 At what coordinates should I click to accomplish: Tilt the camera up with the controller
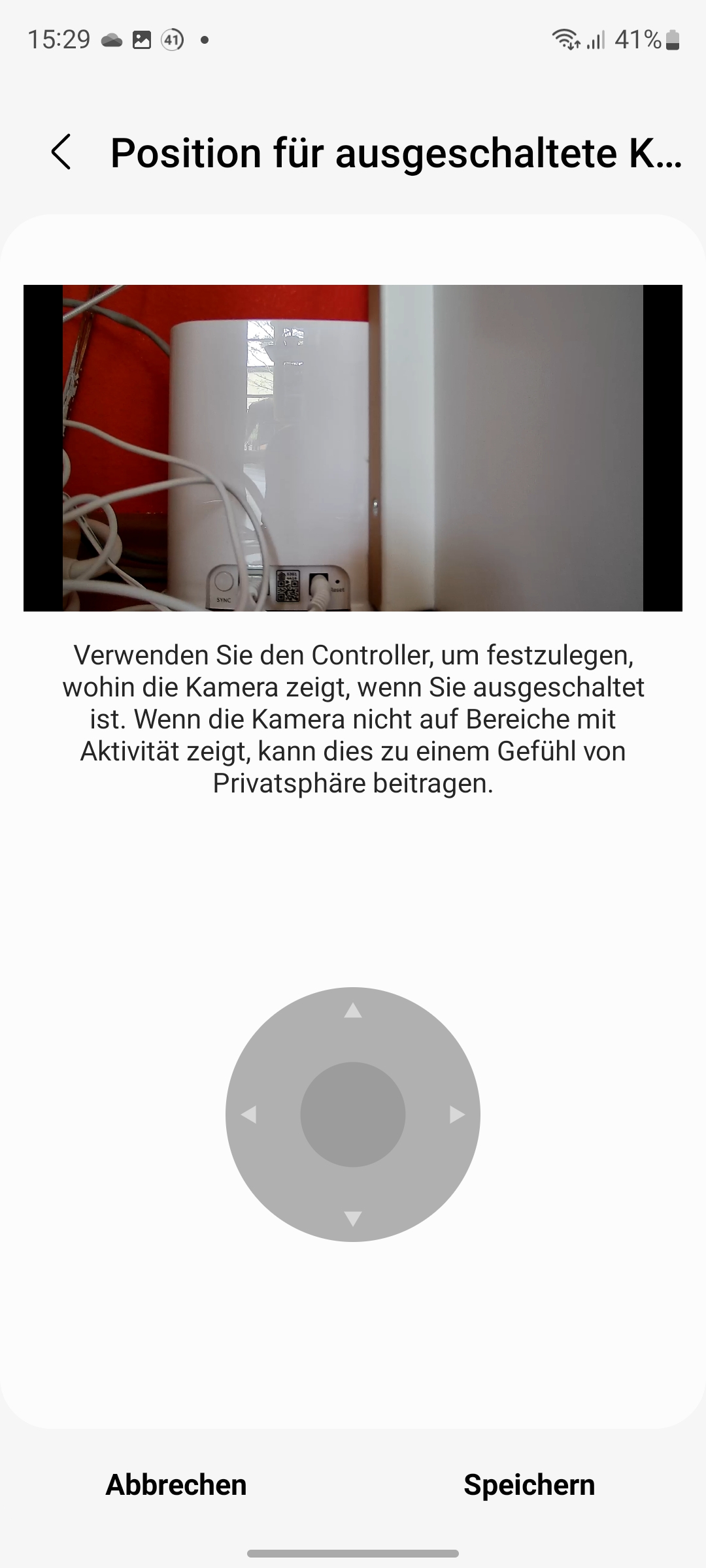353,1011
